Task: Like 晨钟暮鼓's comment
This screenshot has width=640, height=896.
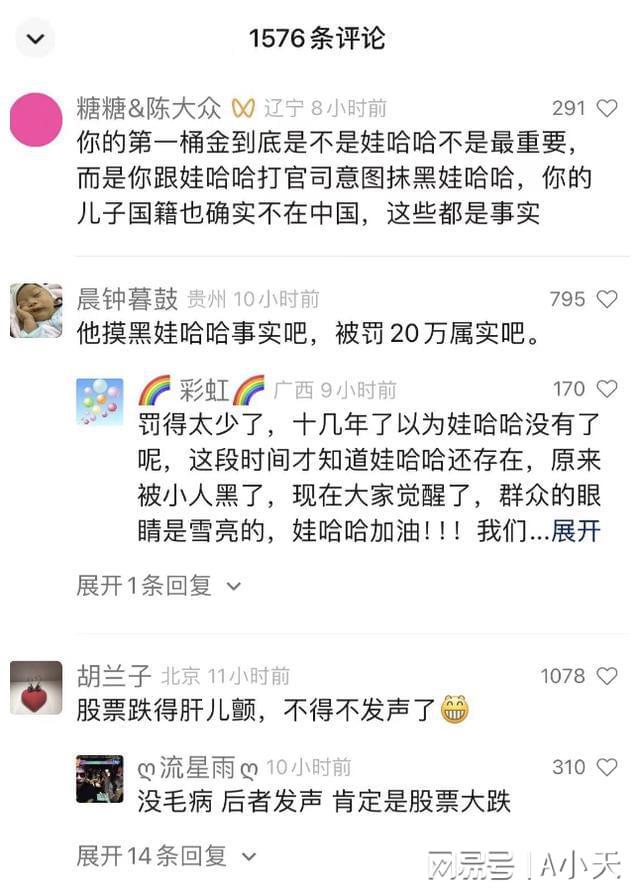Action: (607, 299)
